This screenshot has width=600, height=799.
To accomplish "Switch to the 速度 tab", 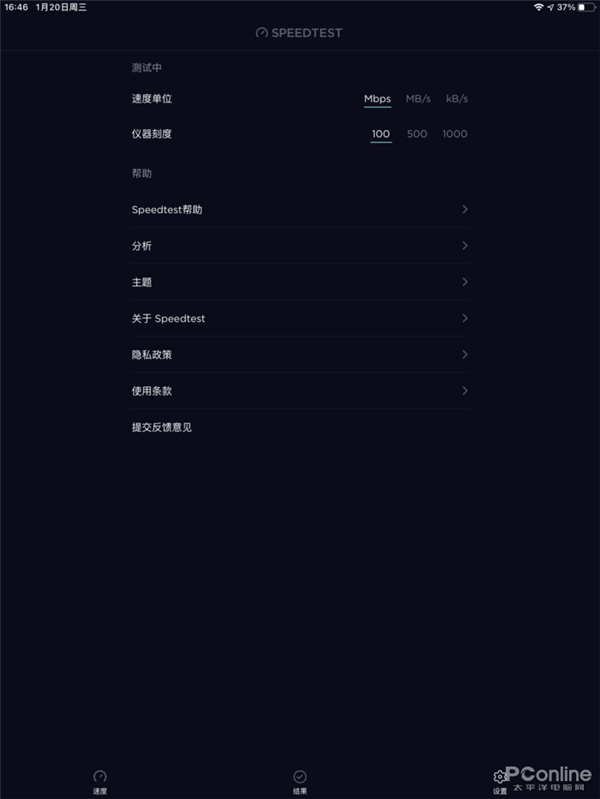I will 100,780.
